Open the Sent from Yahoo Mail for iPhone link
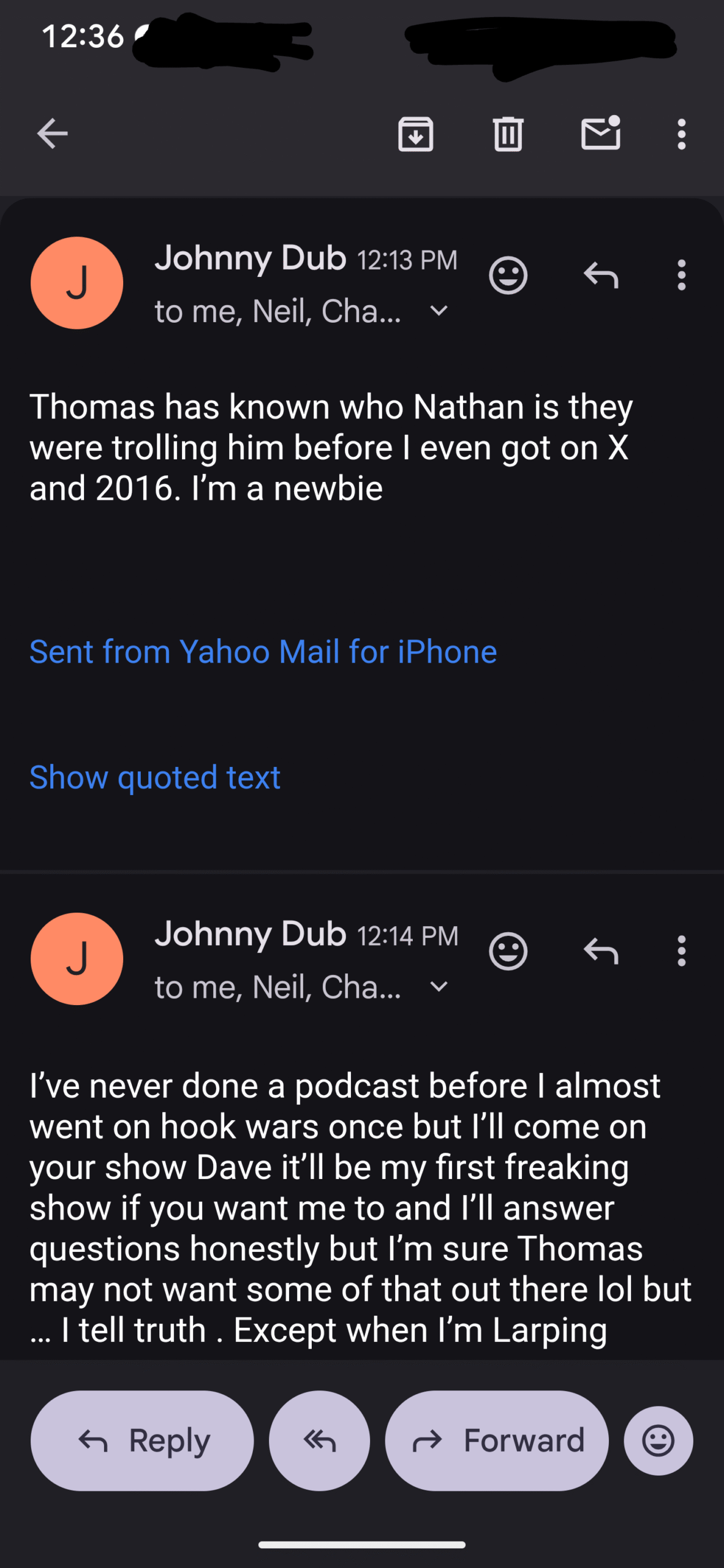The image size is (724, 1568). click(x=263, y=651)
